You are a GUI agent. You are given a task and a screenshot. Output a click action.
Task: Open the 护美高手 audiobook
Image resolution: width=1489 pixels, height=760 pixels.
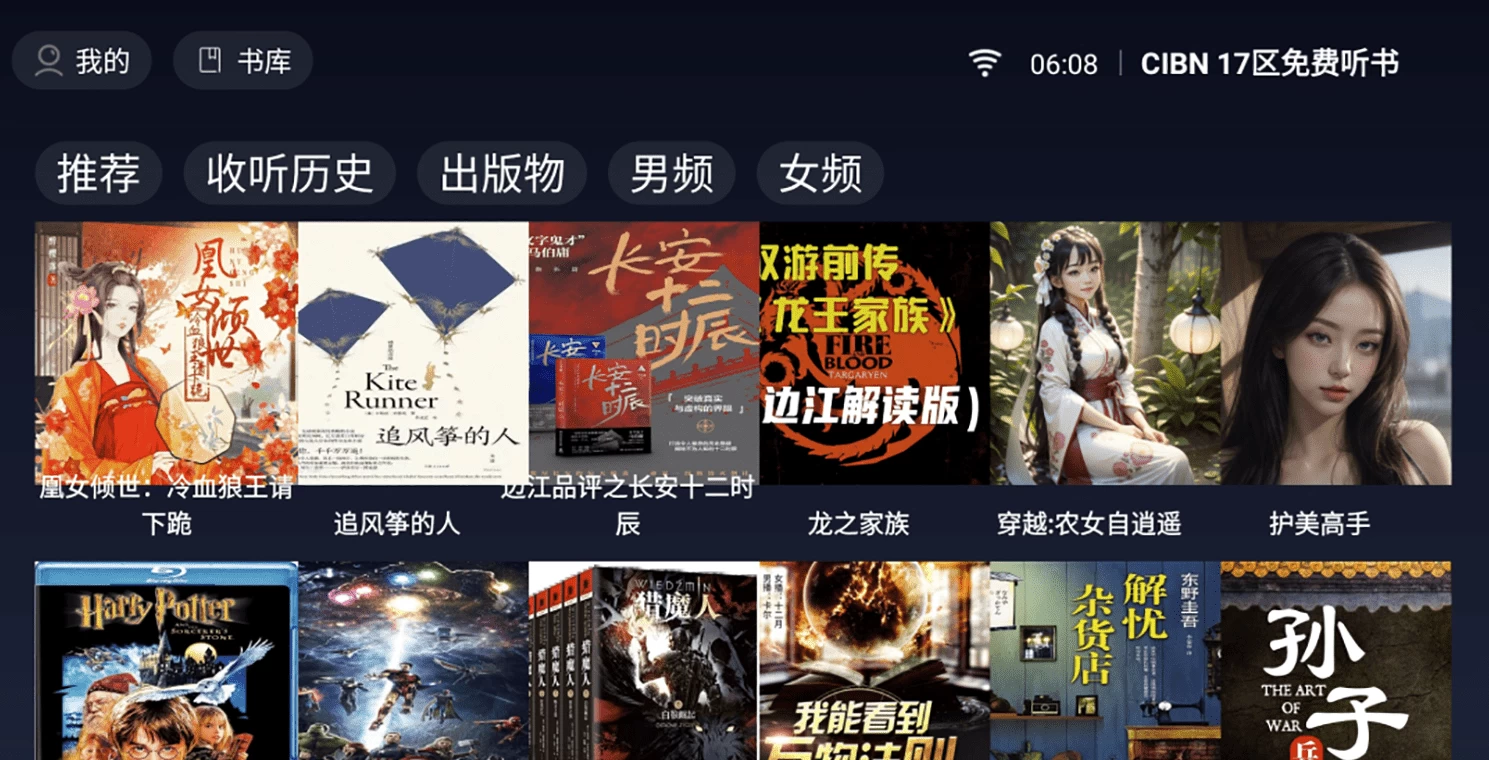pos(1335,353)
